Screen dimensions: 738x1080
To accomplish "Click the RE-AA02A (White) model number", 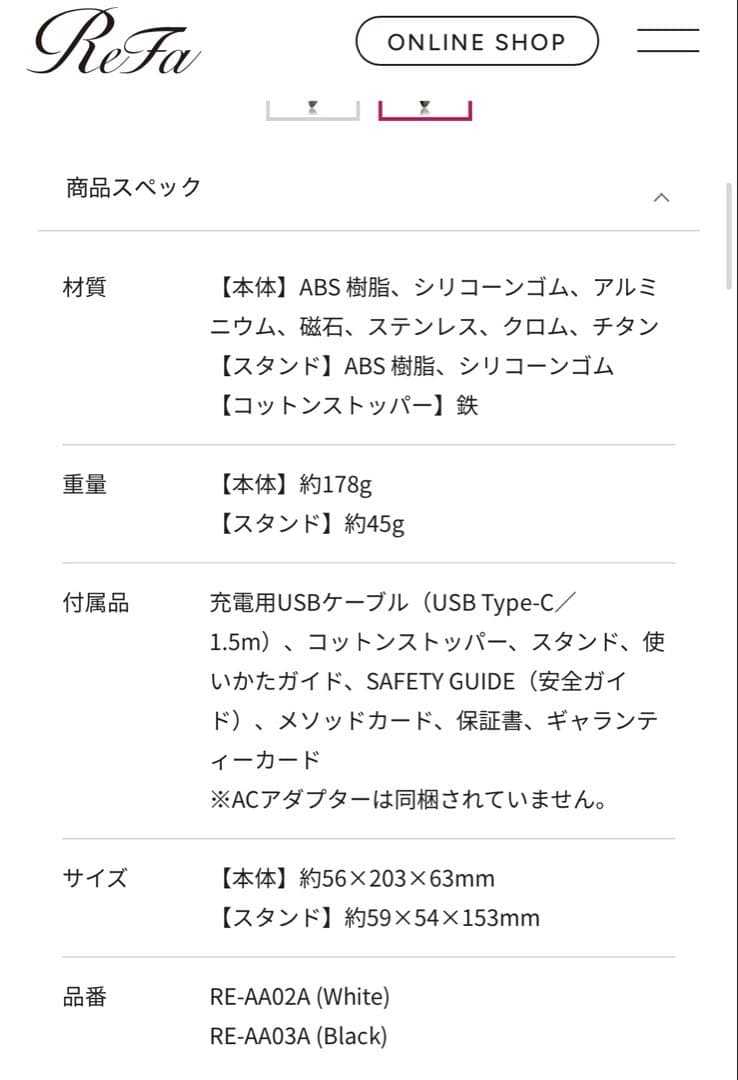I will point(298,996).
